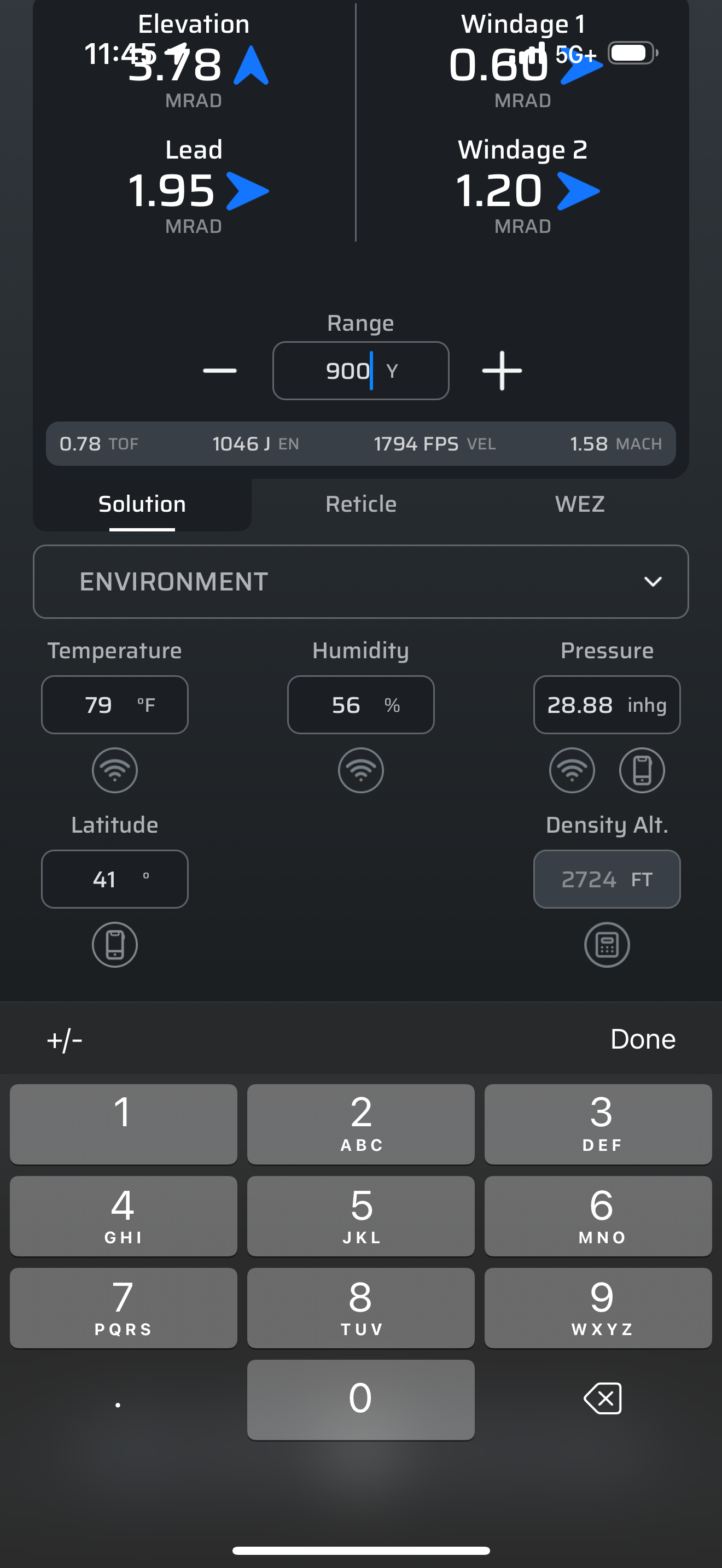Fetch temperature via the wireless icon

(x=114, y=770)
